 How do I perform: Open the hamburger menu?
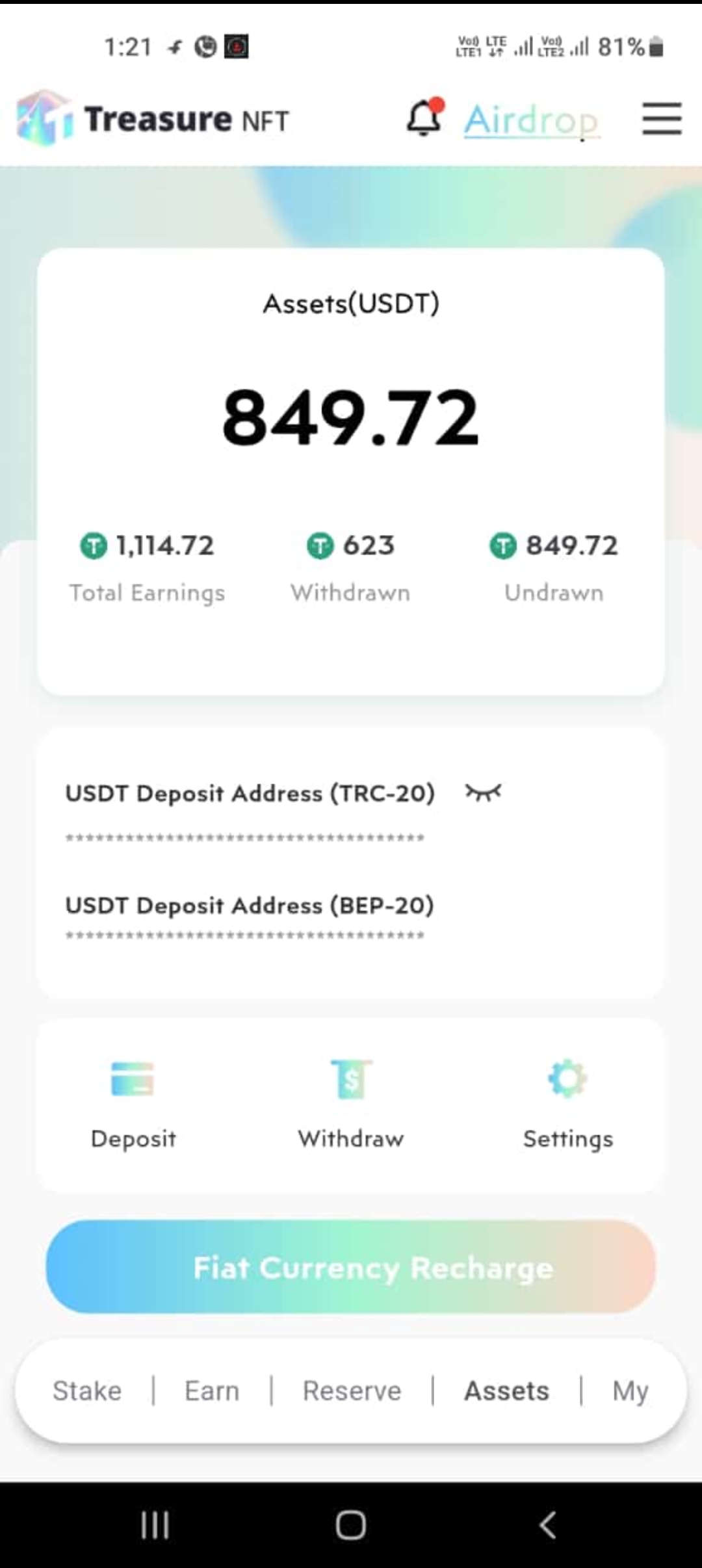coord(662,119)
